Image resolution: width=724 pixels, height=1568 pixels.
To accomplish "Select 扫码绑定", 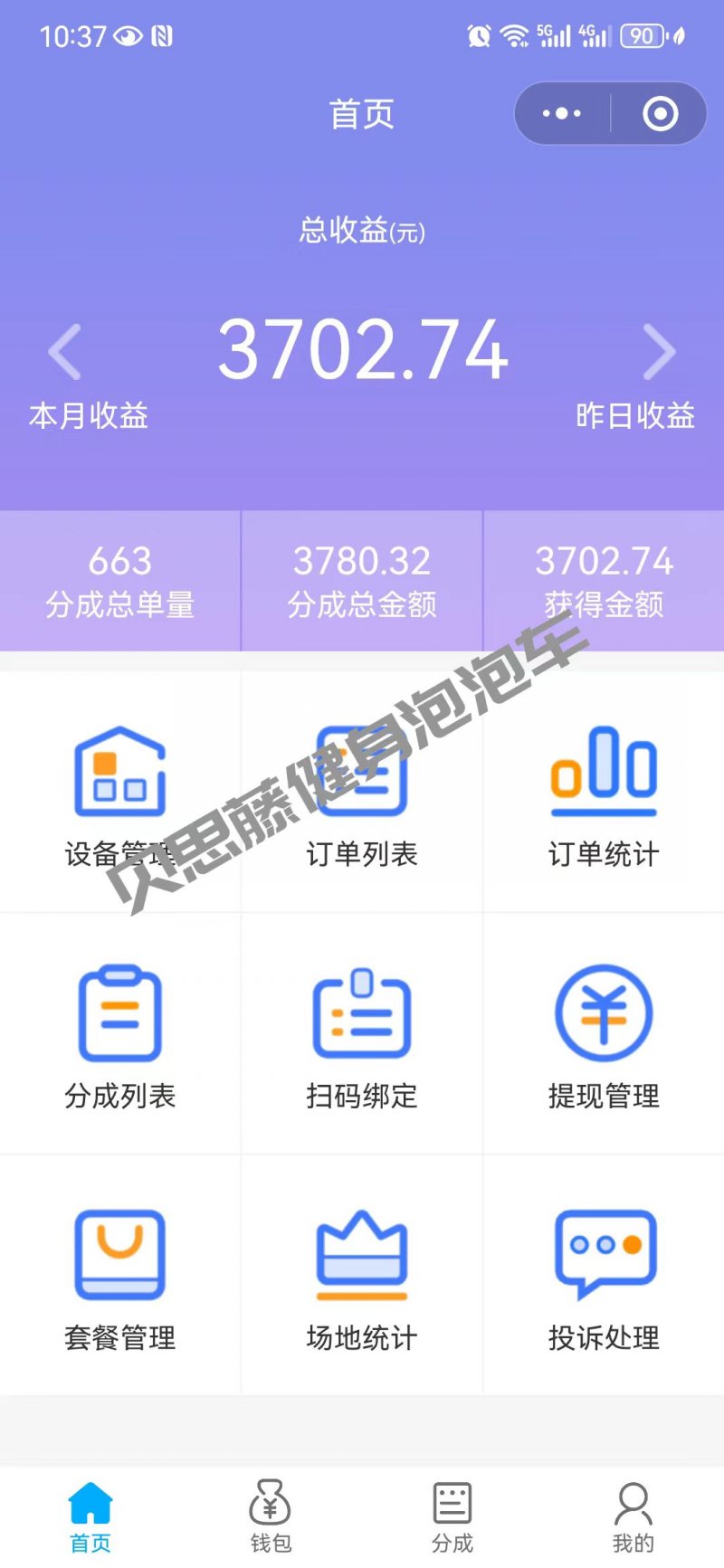I will 361,1034.
